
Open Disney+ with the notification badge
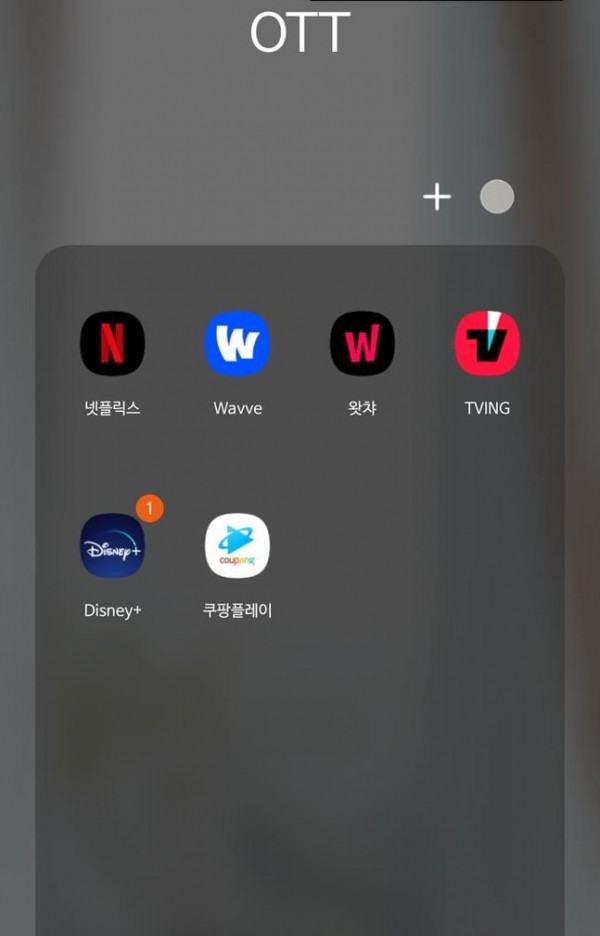112,546
